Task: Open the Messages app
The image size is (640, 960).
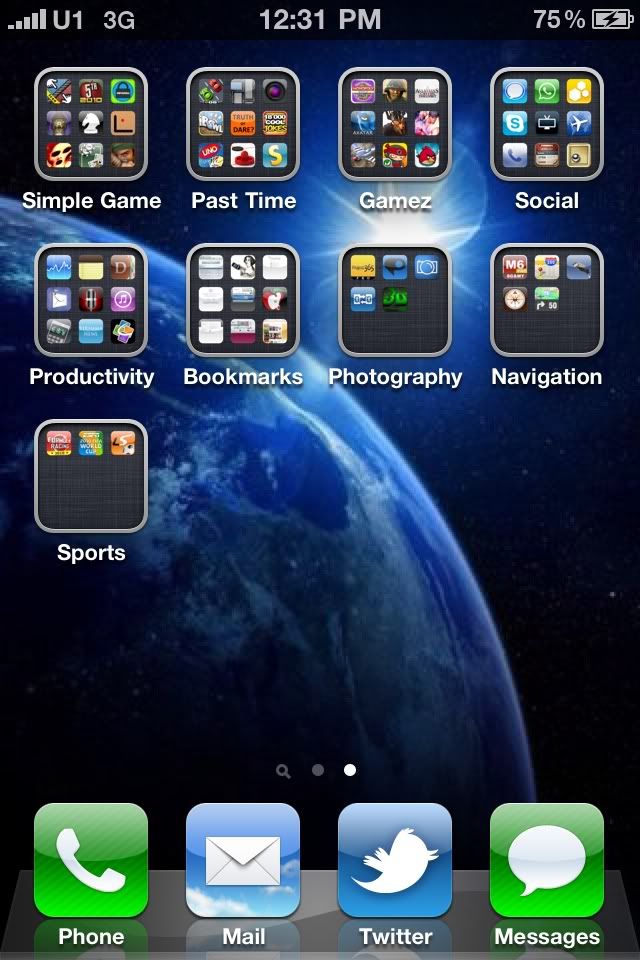Action: 547,862
